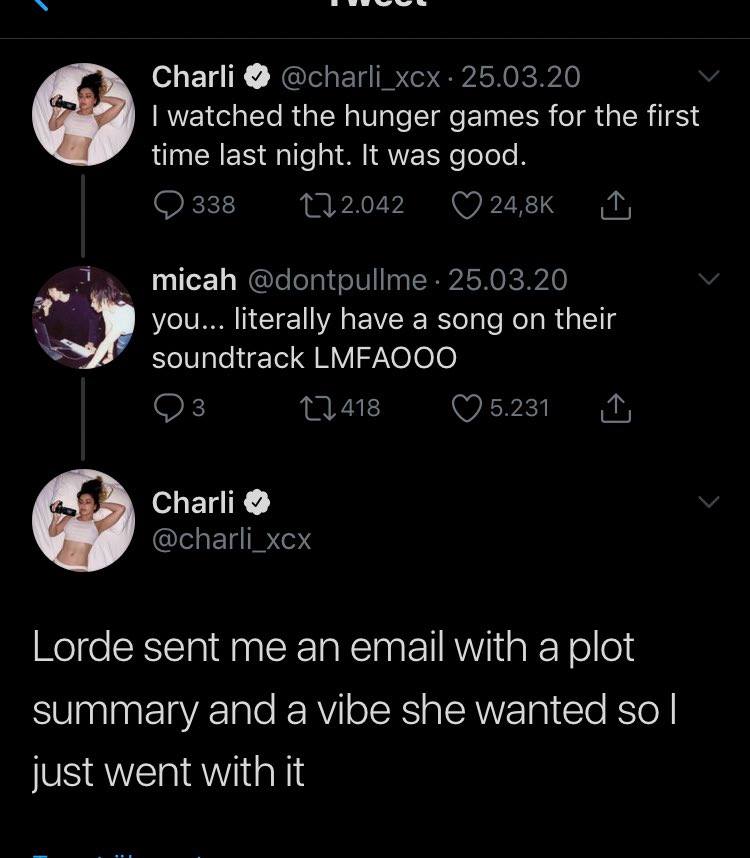Reply to micah's soundtrack tweet
Viewport: 750px width, 858px height.
[x=168, y=408]
